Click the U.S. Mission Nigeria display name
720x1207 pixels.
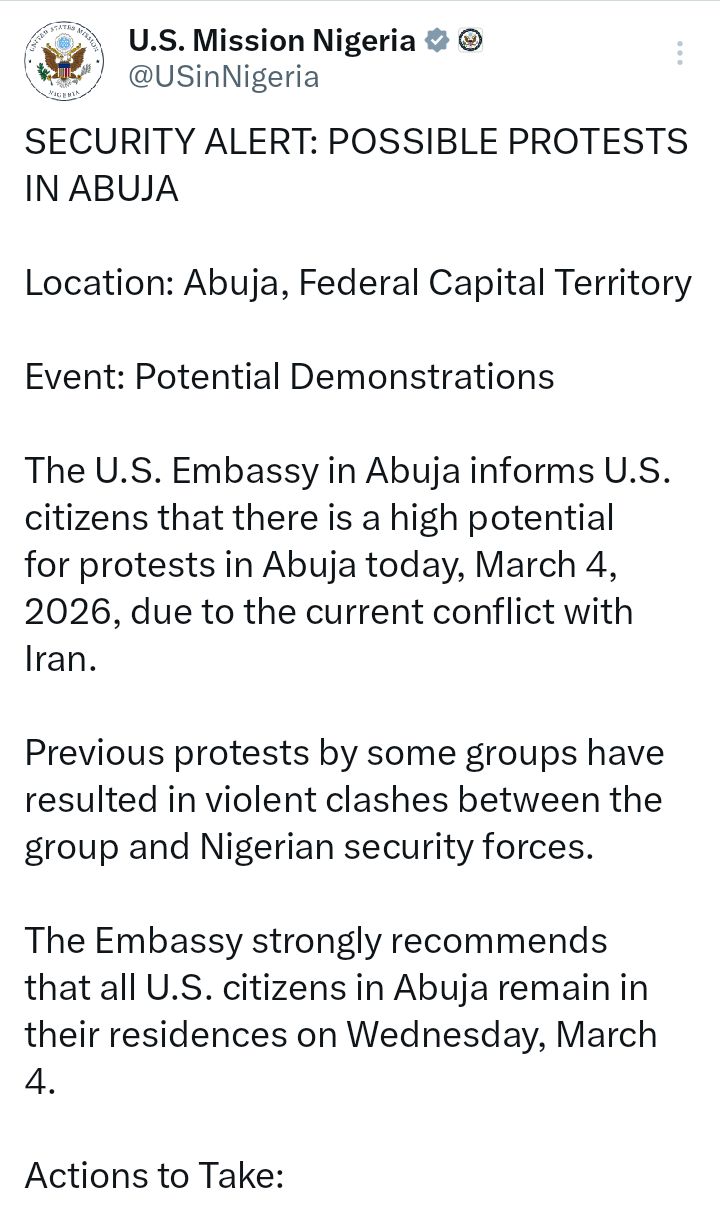pos(268,40)
